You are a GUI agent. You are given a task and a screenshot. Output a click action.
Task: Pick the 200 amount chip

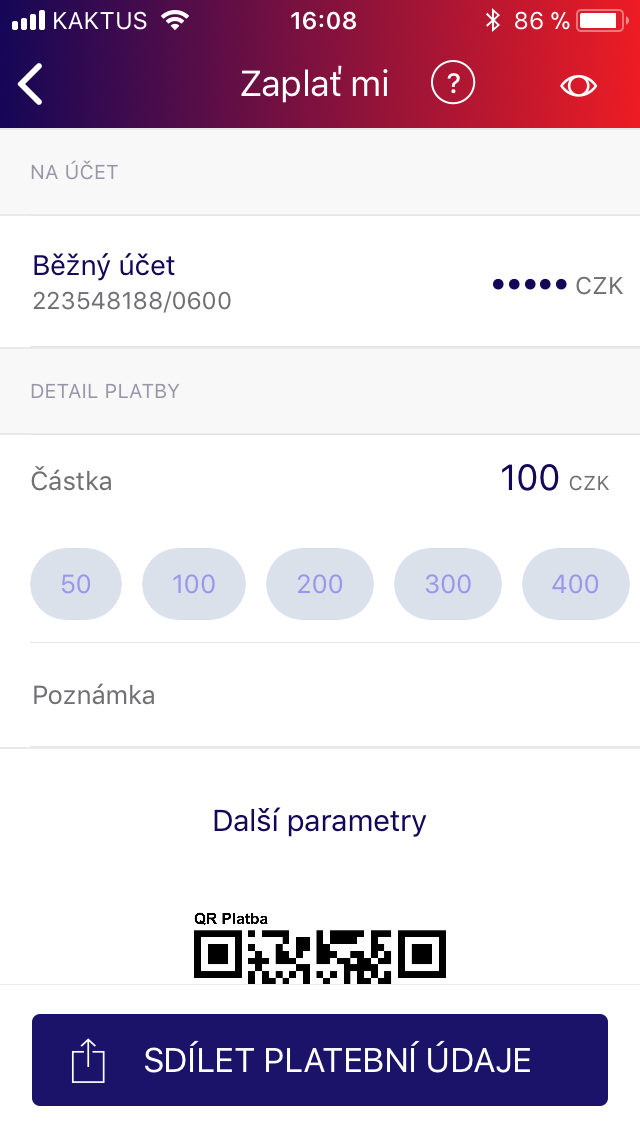[x=320, y=584]
